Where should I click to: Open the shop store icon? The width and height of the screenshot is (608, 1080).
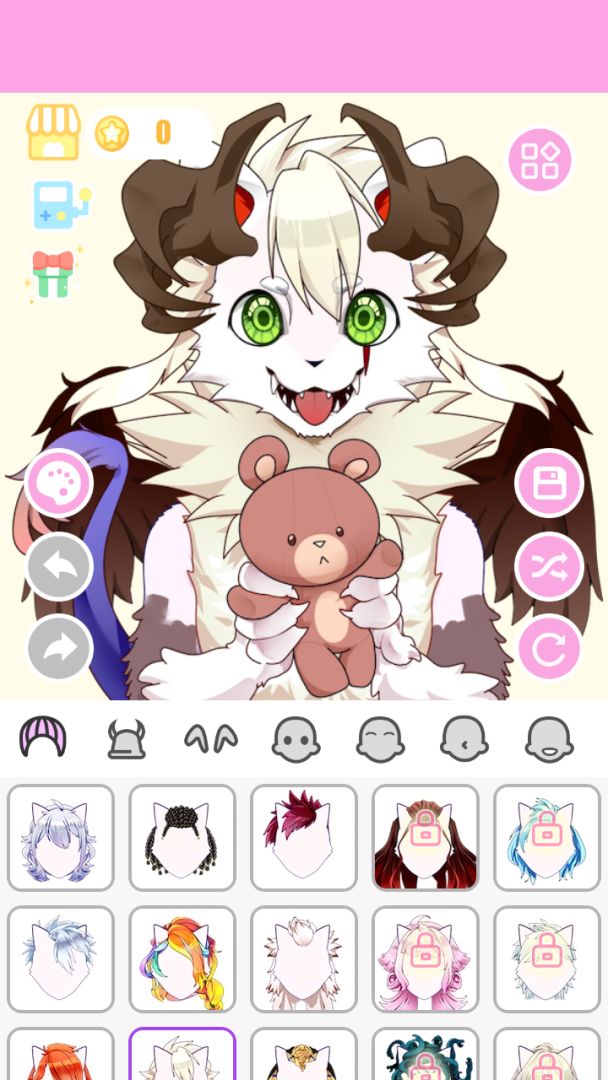pyautogui.click(x=53, y=133)
